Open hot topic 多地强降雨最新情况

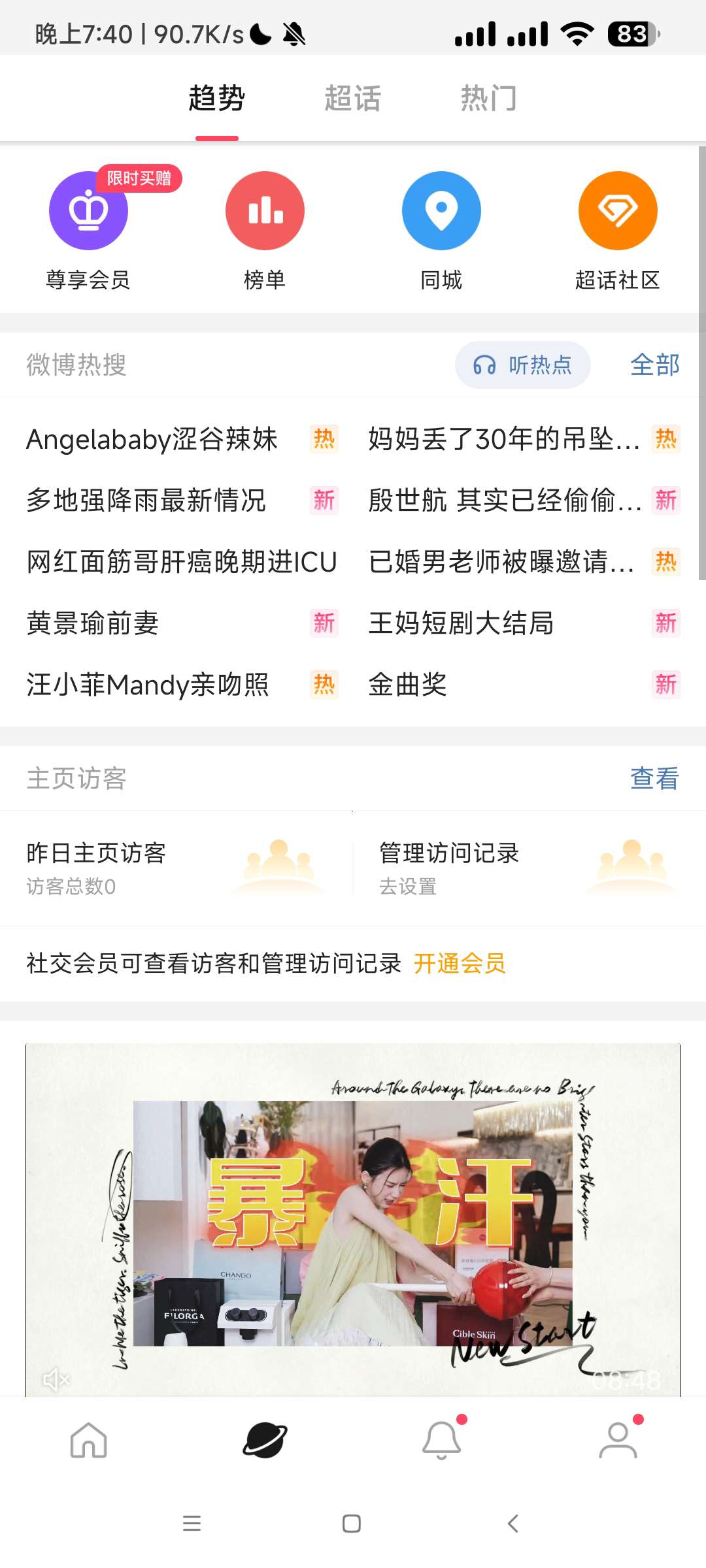click(x=146, y=500)
